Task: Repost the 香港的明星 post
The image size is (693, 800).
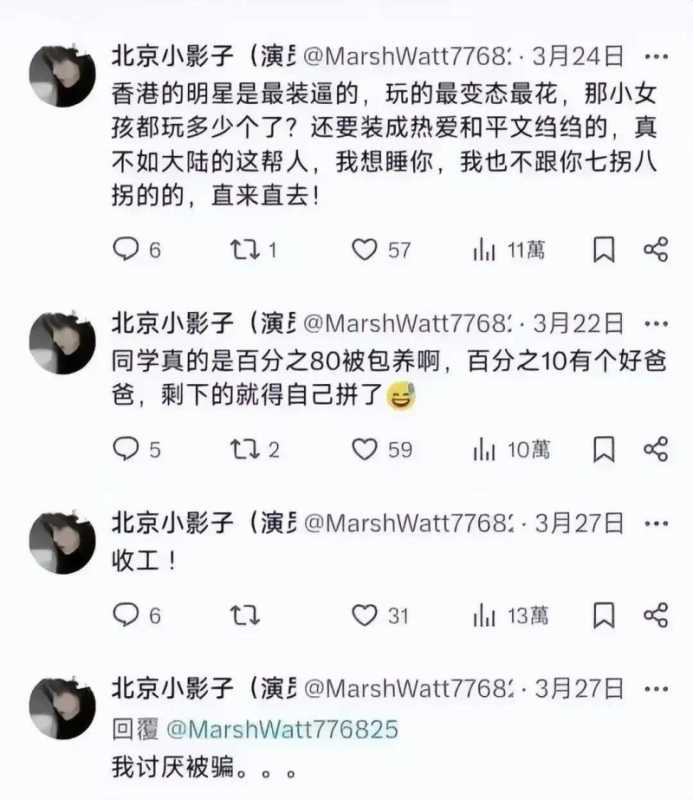Action: pos(245,250)
